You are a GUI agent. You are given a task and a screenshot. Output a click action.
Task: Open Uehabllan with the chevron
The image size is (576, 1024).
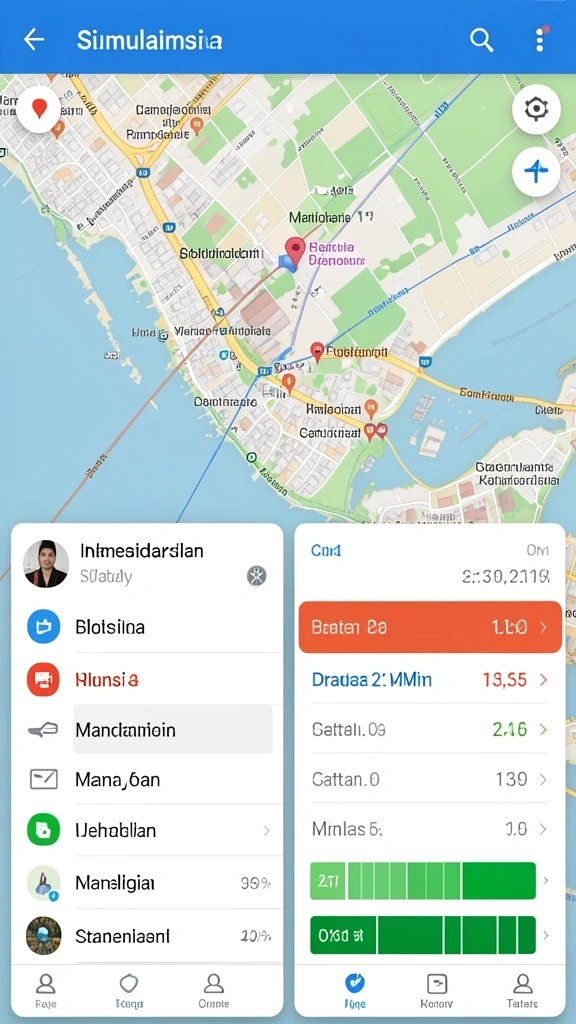click(x=148, y=831)
